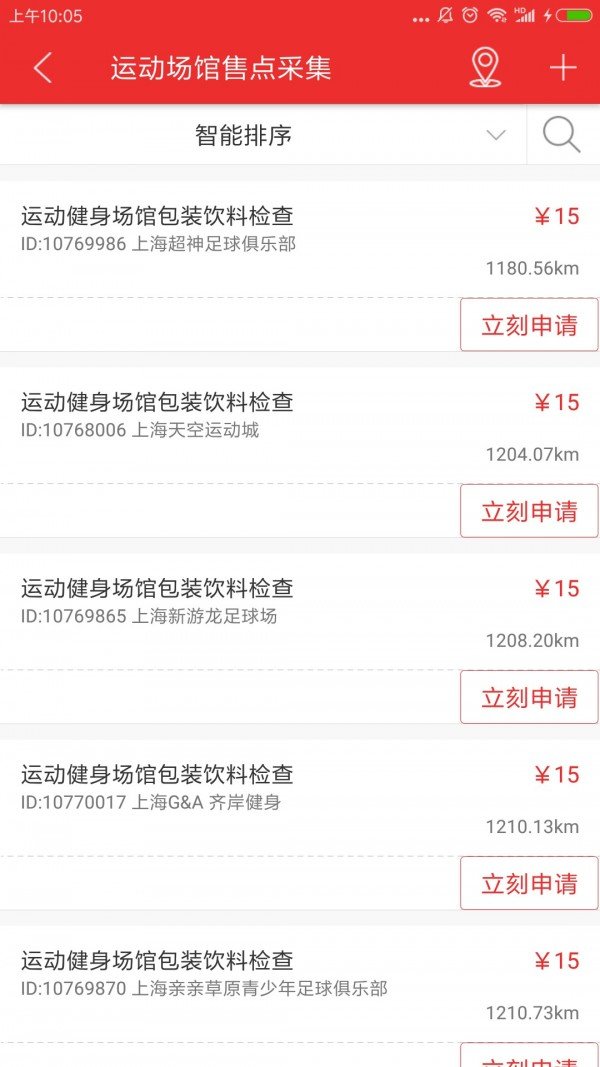Apply now for 上海新游龙足球场
The height and width of the screenshot is (1067, 600).
(529, 697)
